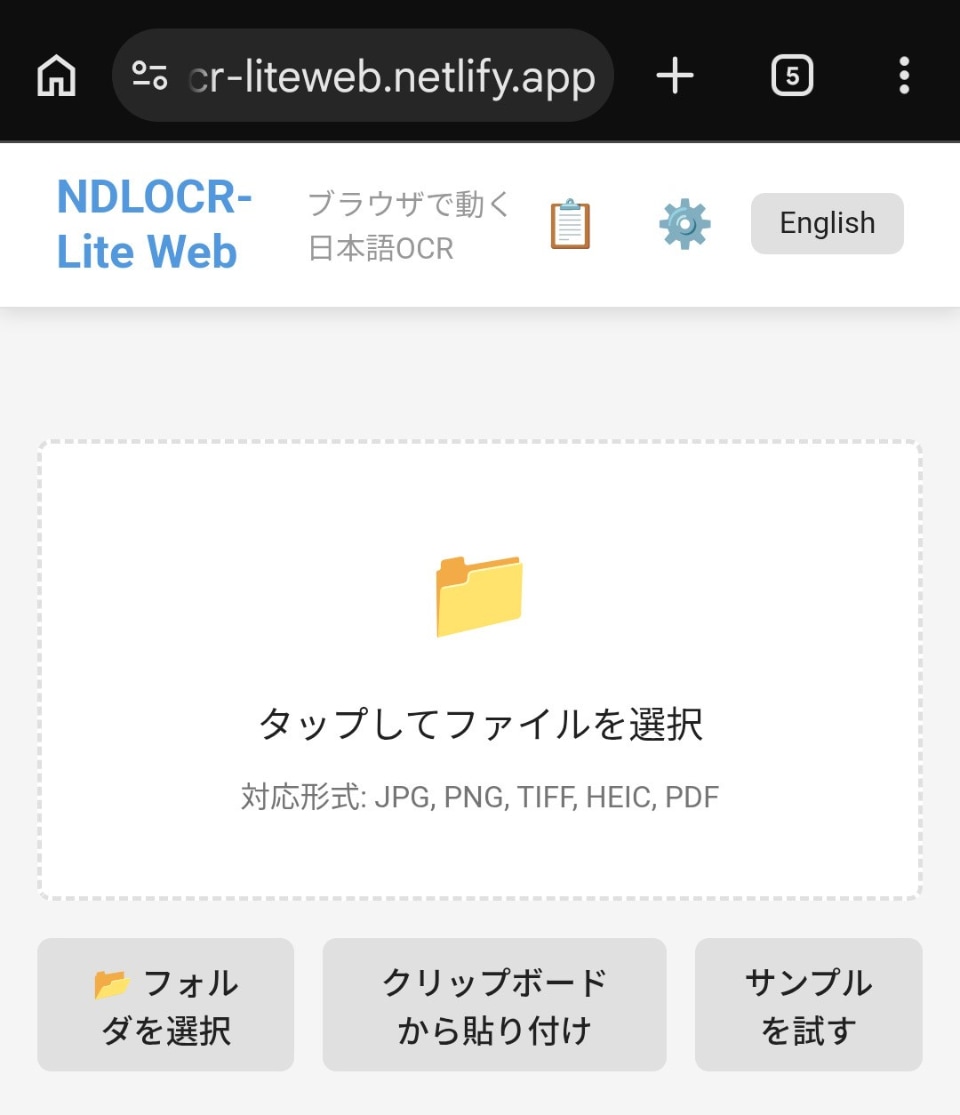The height and width of the screenshot is (1115, 960).
Task: Paste from clipboard with クリップボードから貼り付け
Action: pyautogui.click(x=494, y=1005)
